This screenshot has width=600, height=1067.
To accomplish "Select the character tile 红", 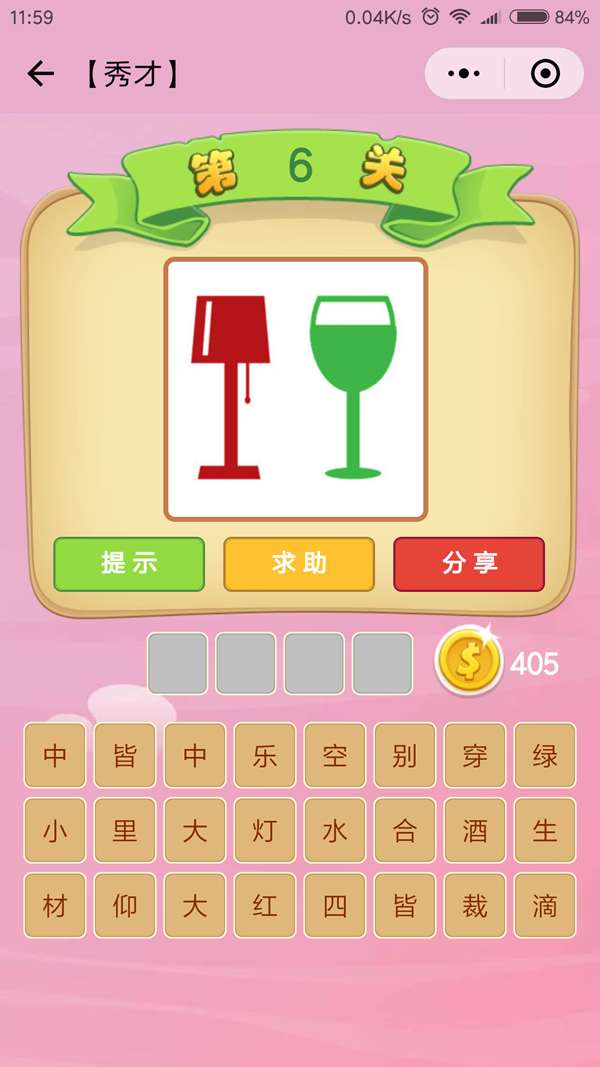I will click(x=265, y=905).
